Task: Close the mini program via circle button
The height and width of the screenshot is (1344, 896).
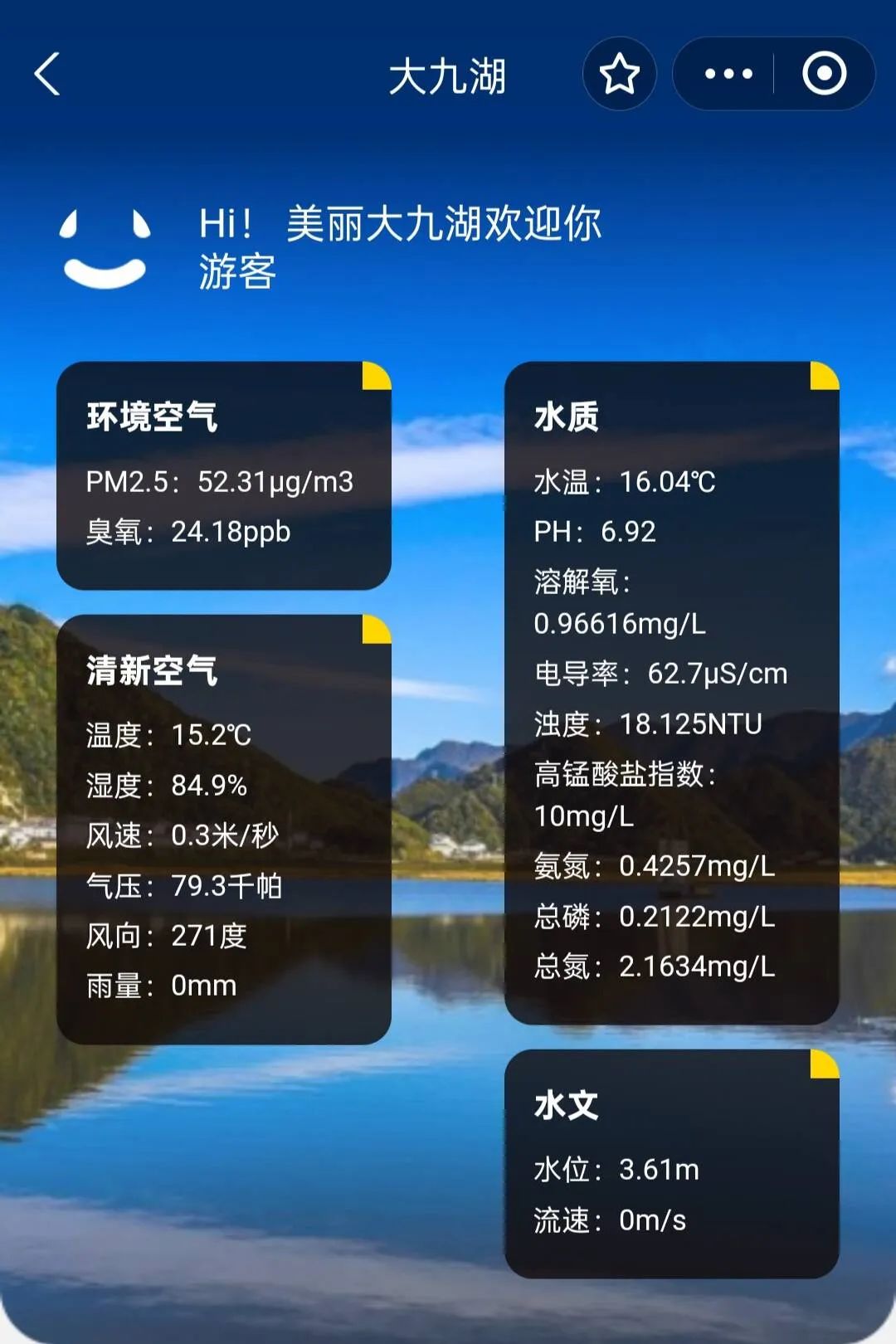Action: click(x=824, y=75)
